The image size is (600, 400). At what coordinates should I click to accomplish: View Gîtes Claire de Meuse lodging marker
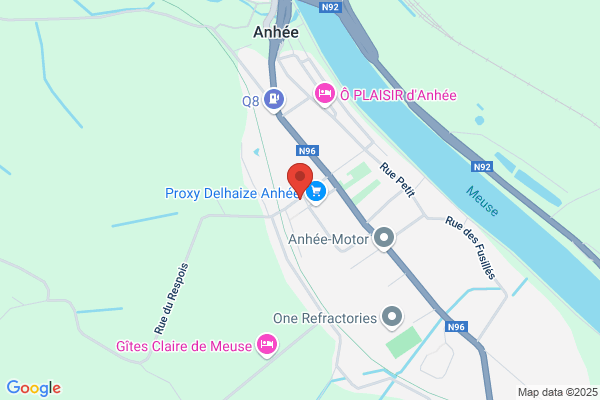[267, 346]
